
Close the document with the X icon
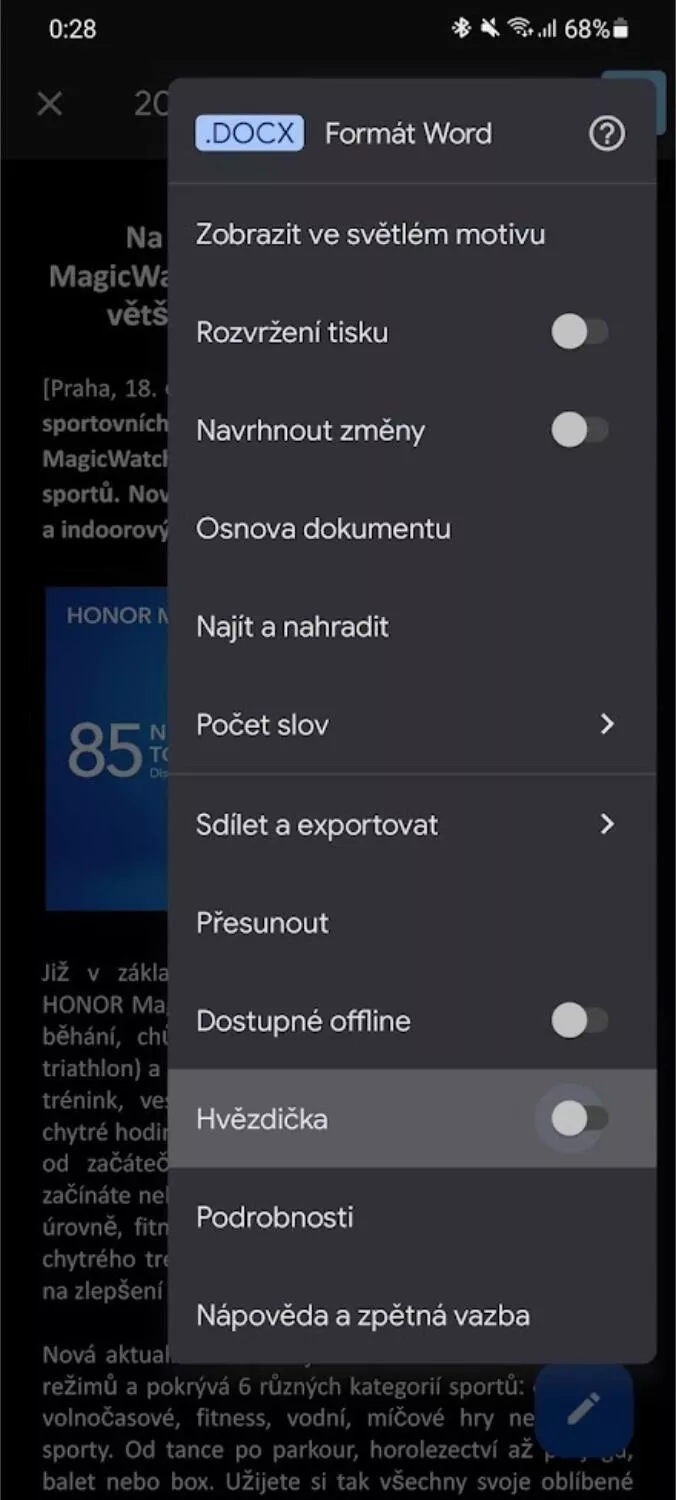pos(50,103)
